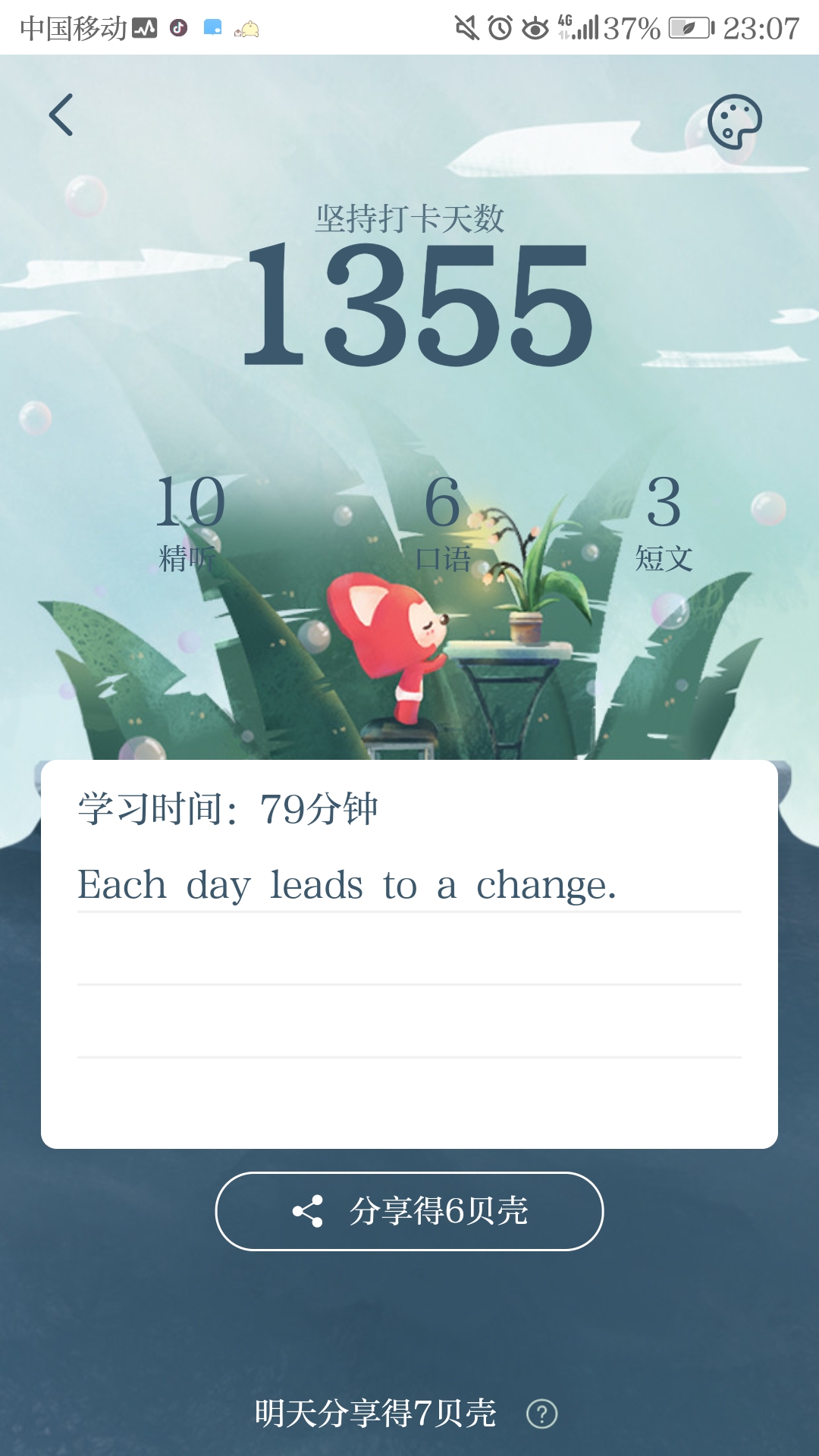Viewport: 819px width, 1456px height.
Task: Tap the 分享得6贝壳 share button
Action: 409,1211
